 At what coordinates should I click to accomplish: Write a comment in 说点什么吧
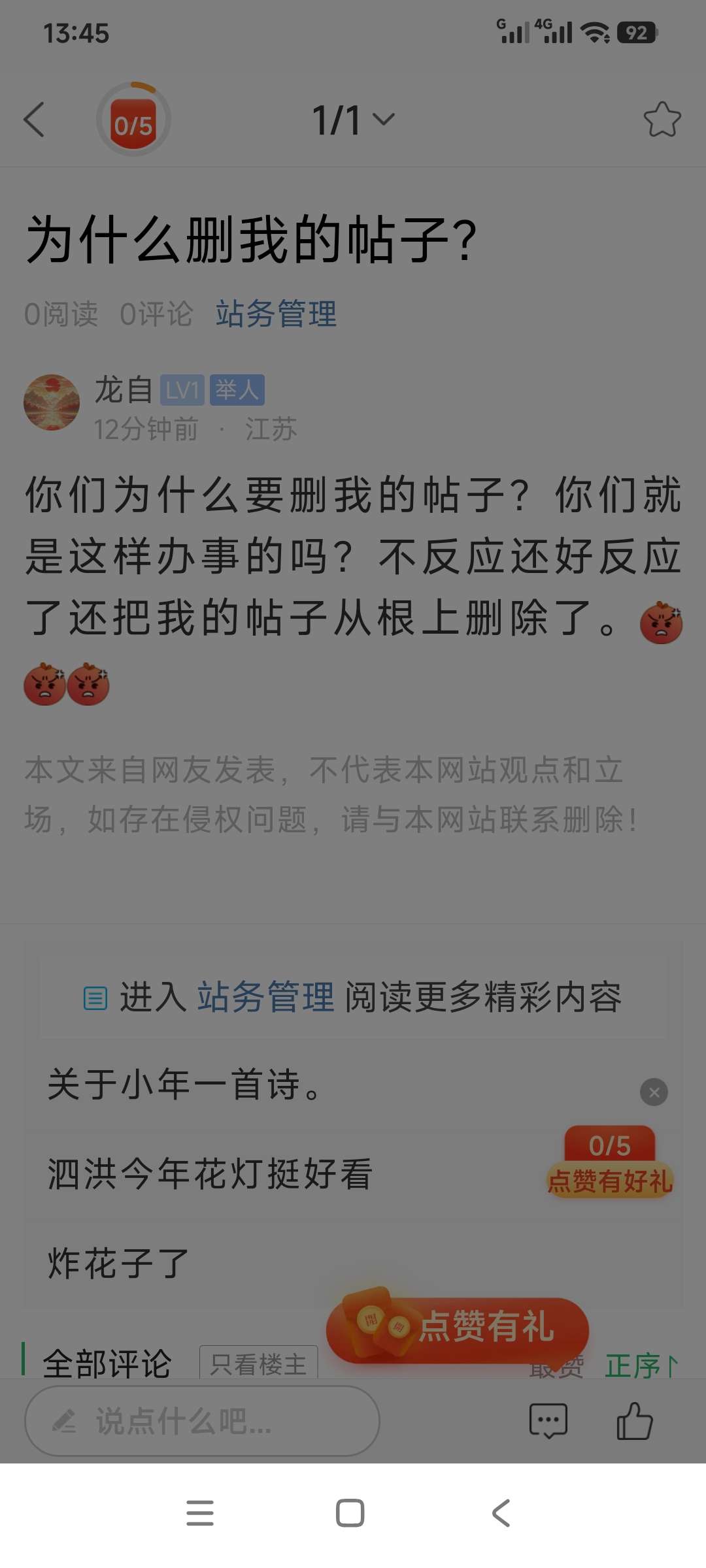pos(202,1421)
